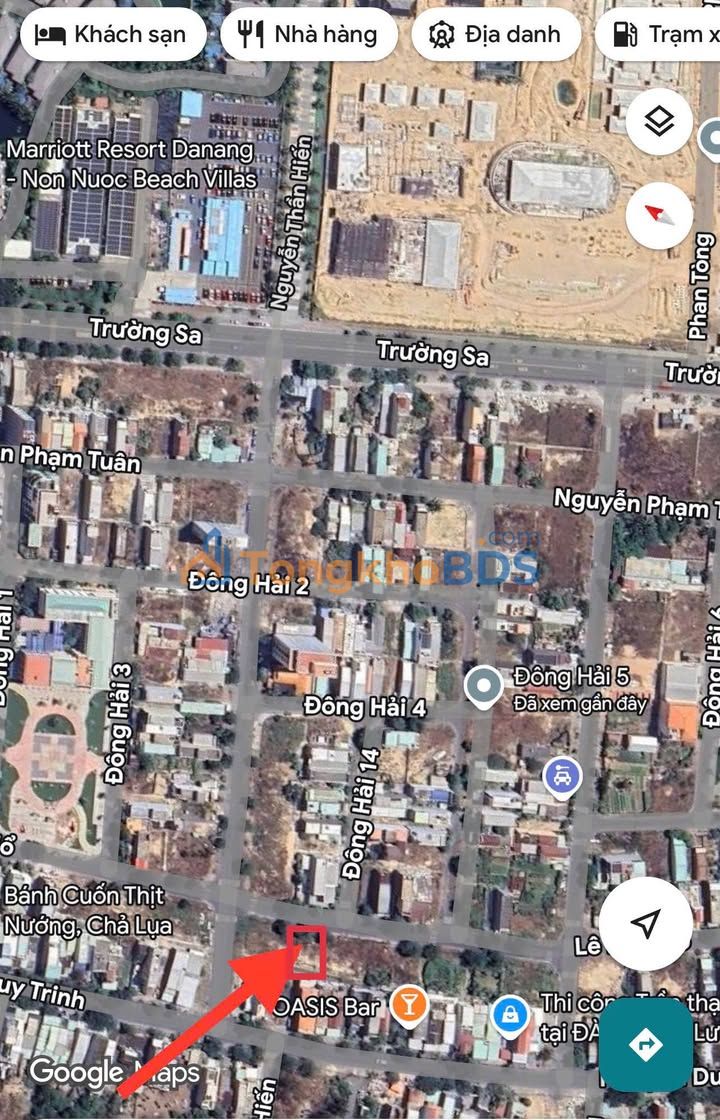
Task: Select the Khách sạn filter chip
Action: (112, 35)
